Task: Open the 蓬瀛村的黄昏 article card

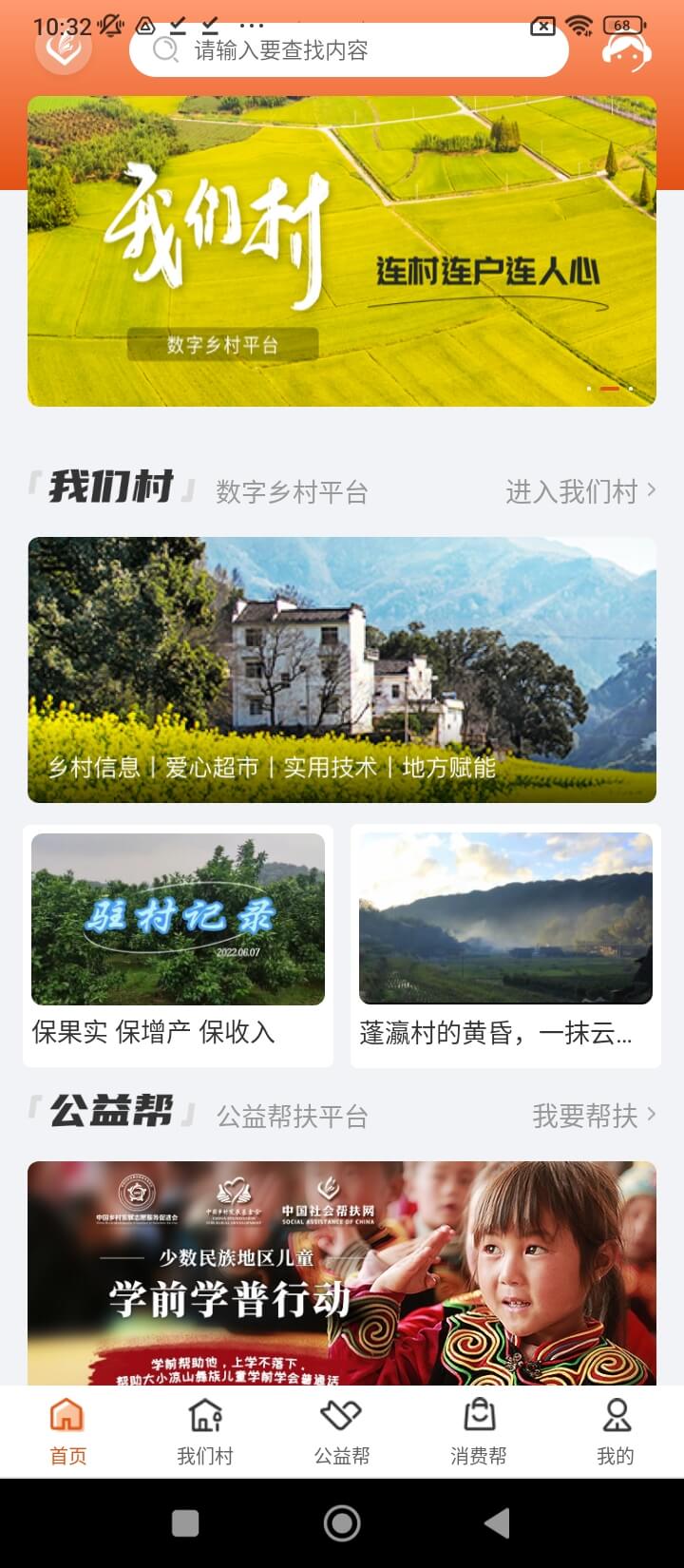Action: [x=505, y=946]
